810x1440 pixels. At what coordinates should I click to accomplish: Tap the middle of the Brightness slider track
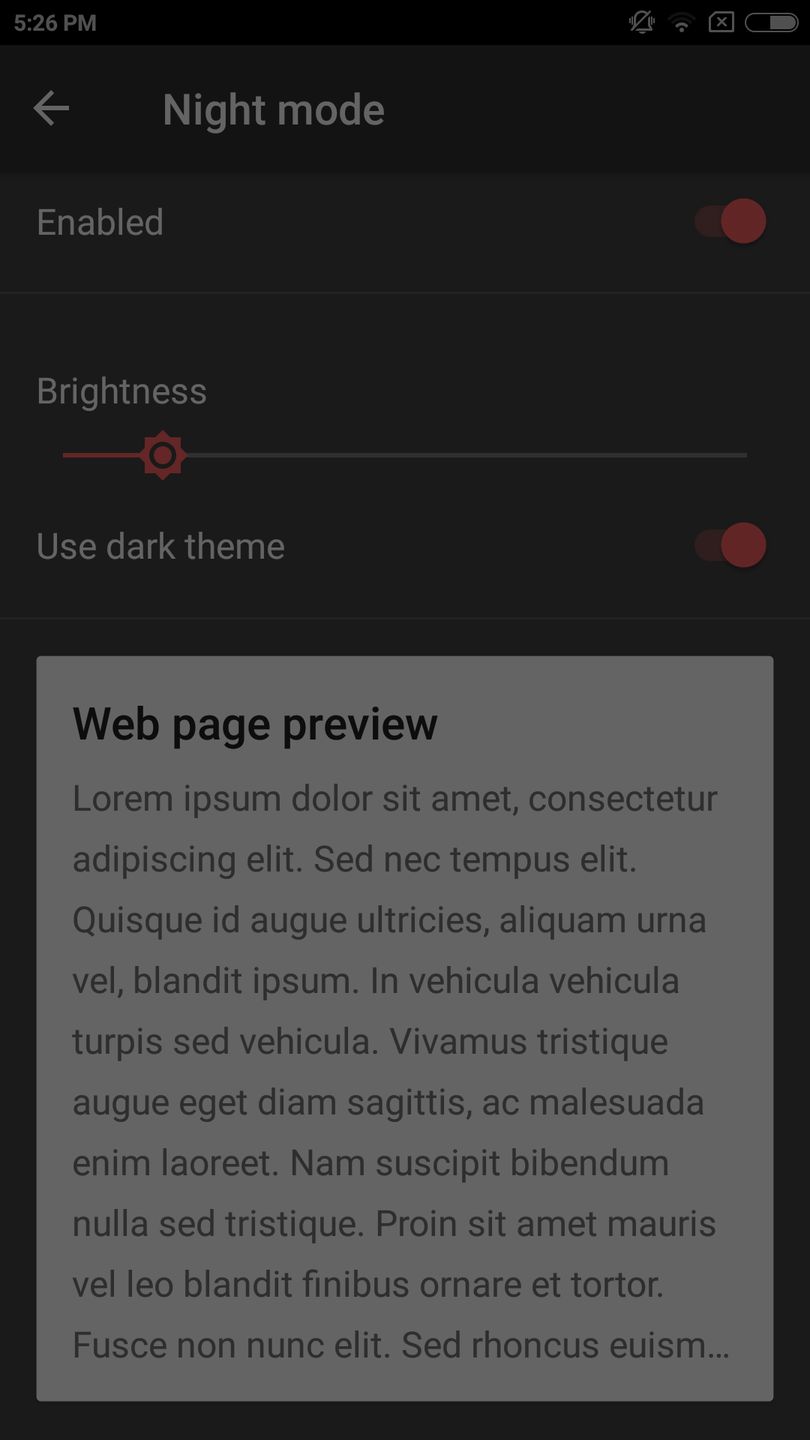[x=405, y=456]
